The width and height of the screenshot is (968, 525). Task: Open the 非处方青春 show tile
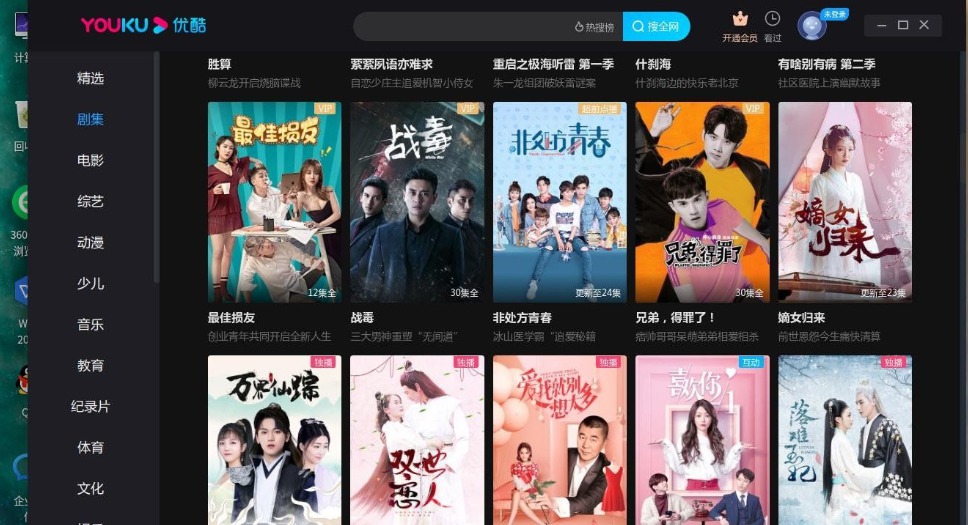pos(559,202)
